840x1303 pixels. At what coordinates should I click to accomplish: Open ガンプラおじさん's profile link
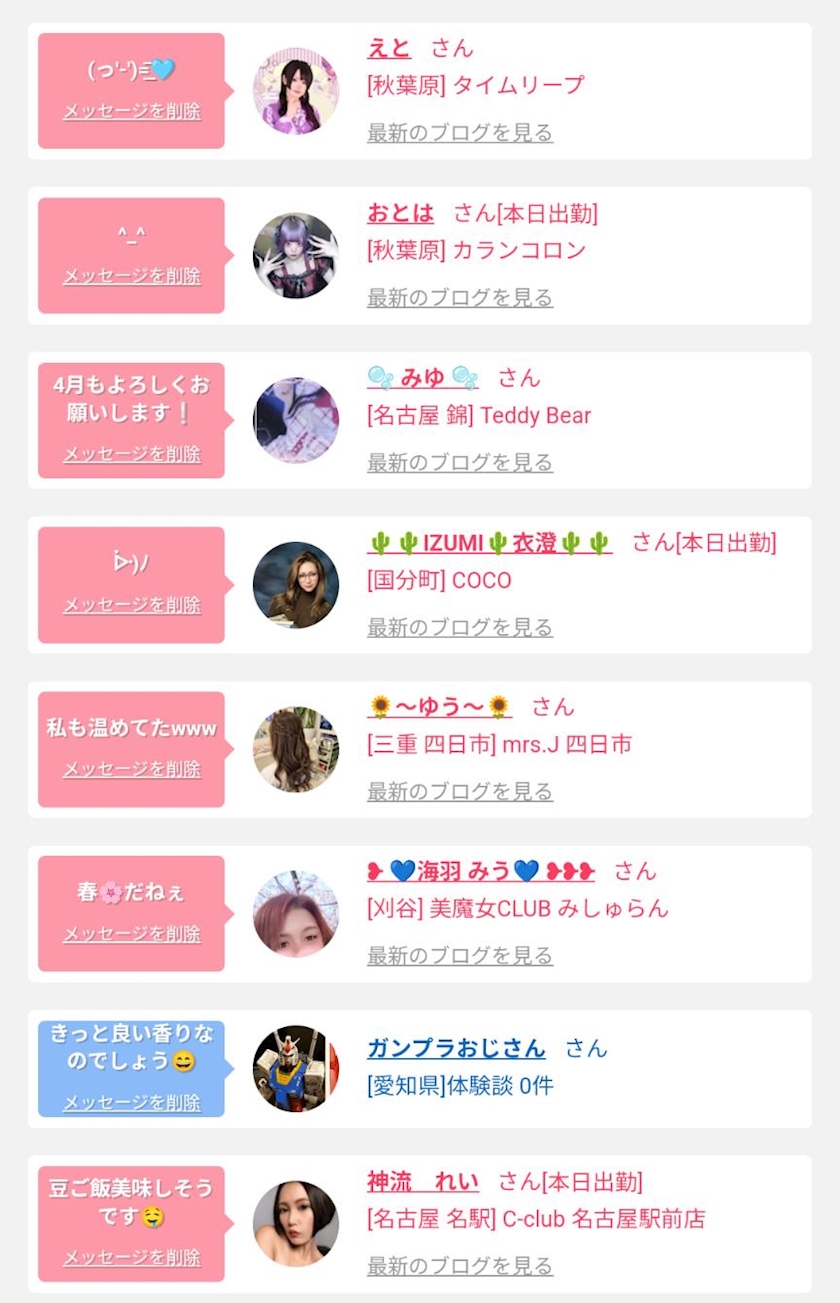click(x=456, y=1049)
